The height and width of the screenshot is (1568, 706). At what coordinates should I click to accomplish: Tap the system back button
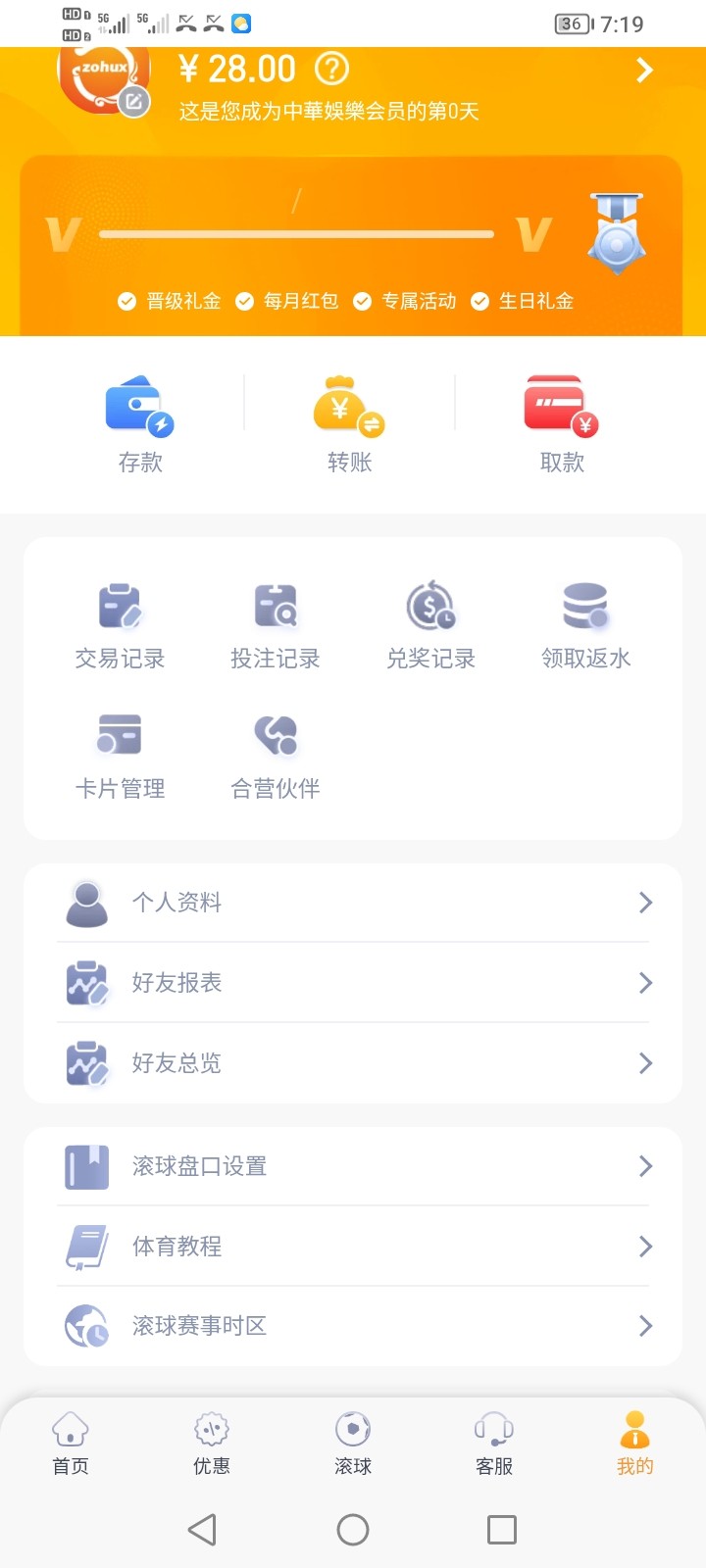point(202,1530)
